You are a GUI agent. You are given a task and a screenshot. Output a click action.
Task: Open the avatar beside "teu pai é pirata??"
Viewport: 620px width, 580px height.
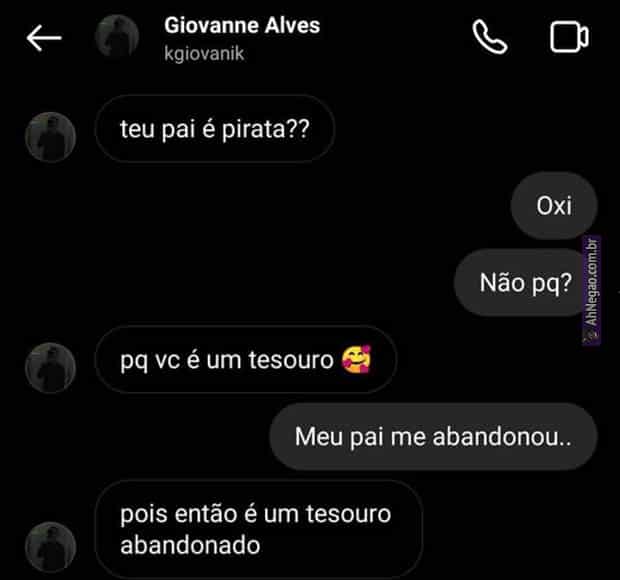click(x=51, y=137)
